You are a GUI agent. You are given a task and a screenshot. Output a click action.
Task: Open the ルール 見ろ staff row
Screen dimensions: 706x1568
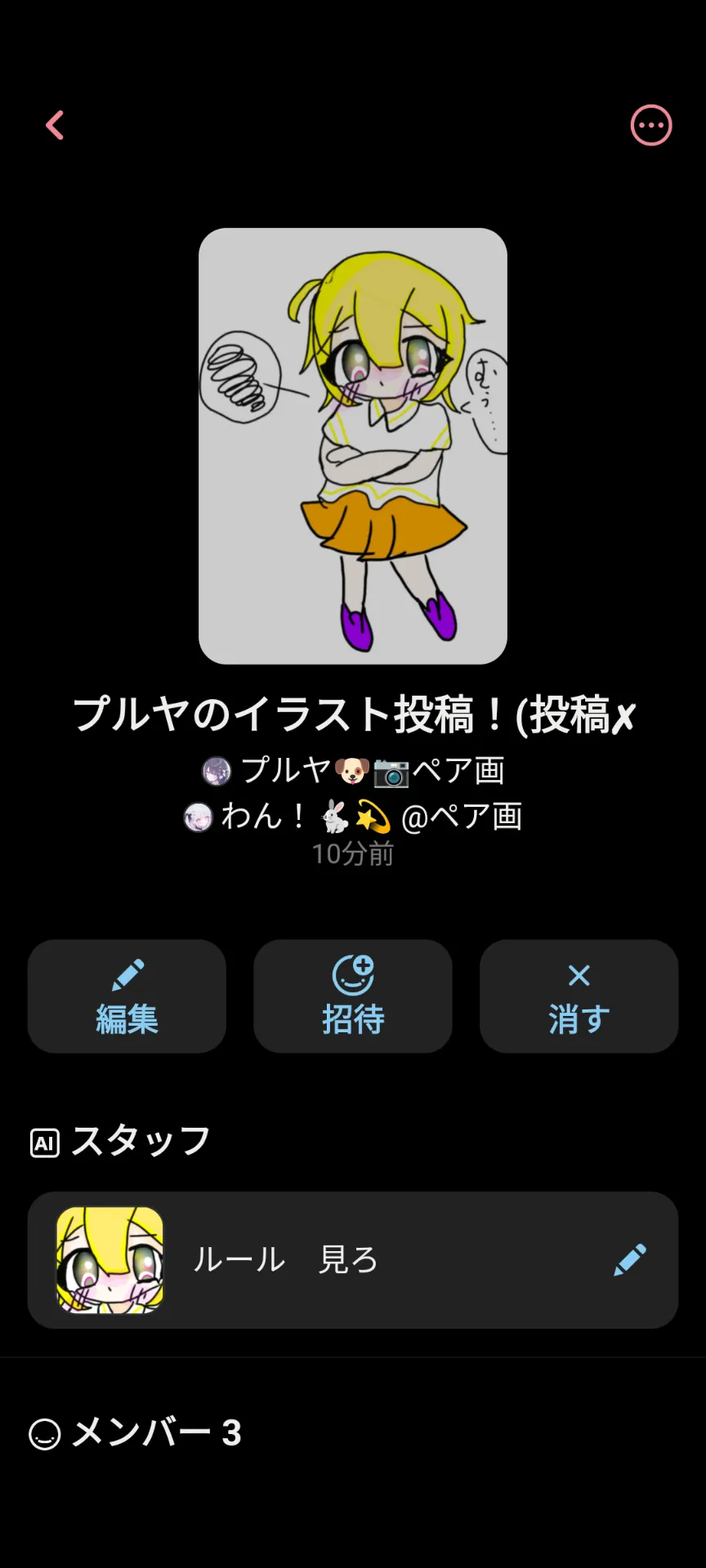coord(327,1260)
